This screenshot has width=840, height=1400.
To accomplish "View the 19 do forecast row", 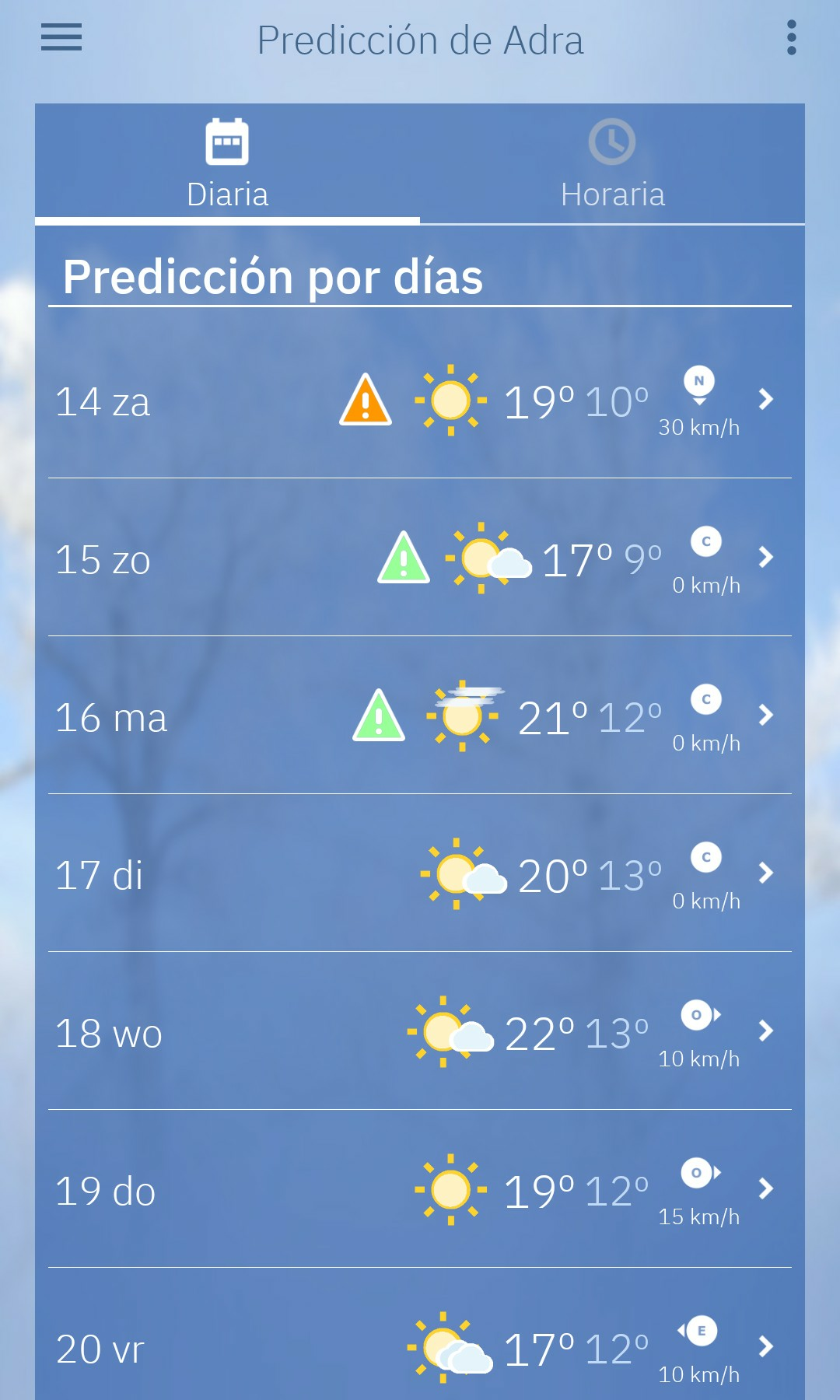I will 765,1189.
